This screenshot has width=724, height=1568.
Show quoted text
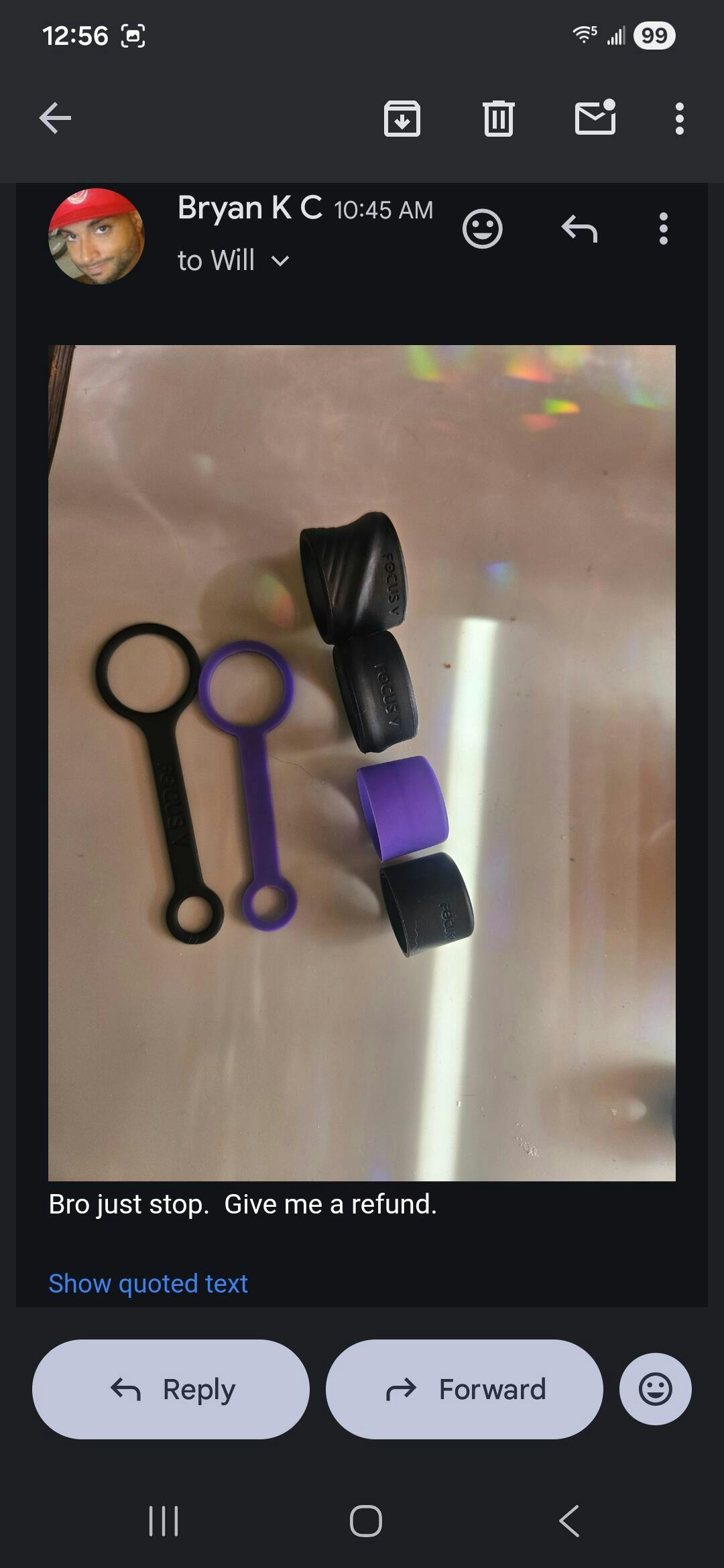(148, 1284)
